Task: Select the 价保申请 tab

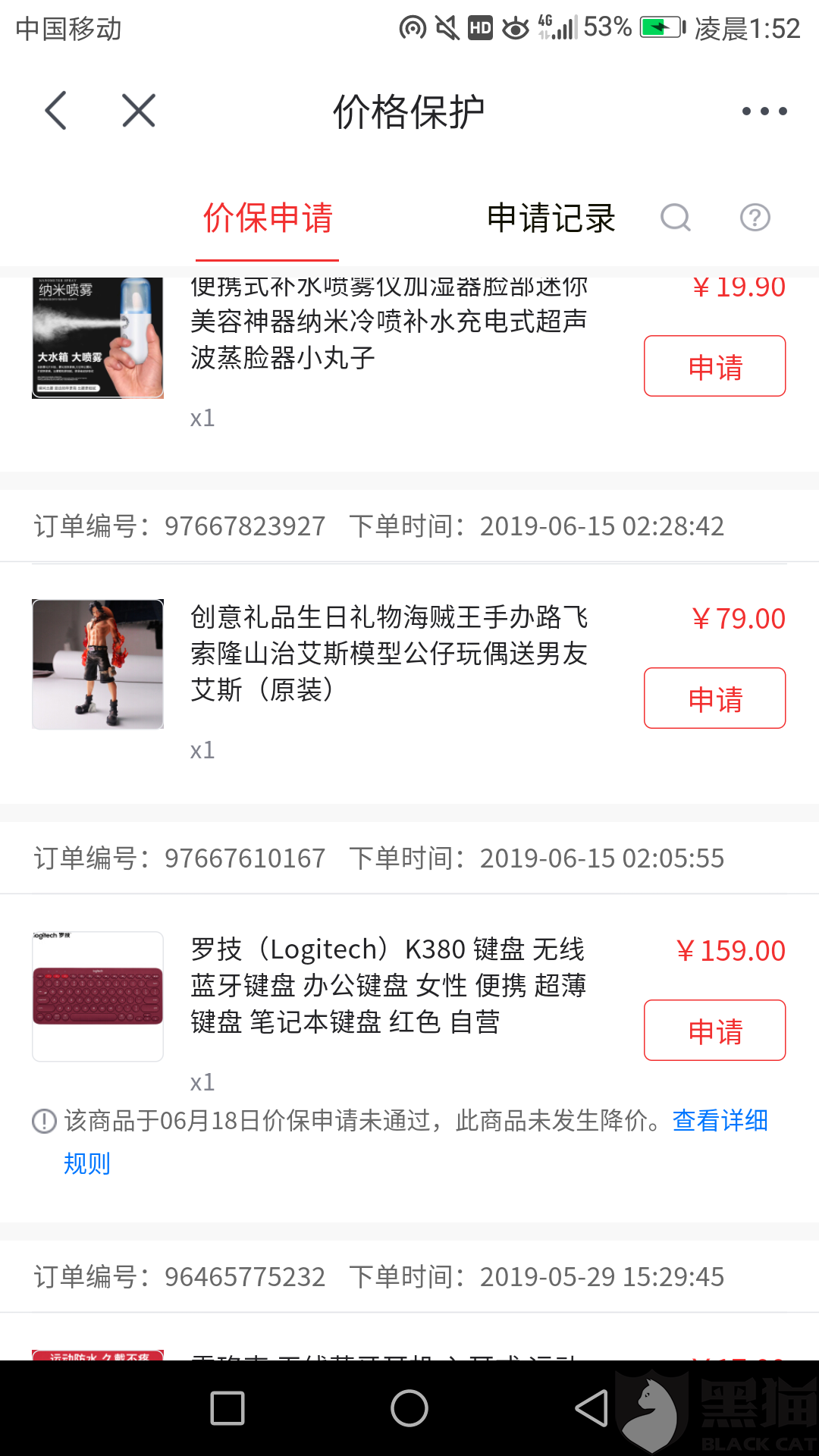Action: pyautogui.click(x=268, y=218)
